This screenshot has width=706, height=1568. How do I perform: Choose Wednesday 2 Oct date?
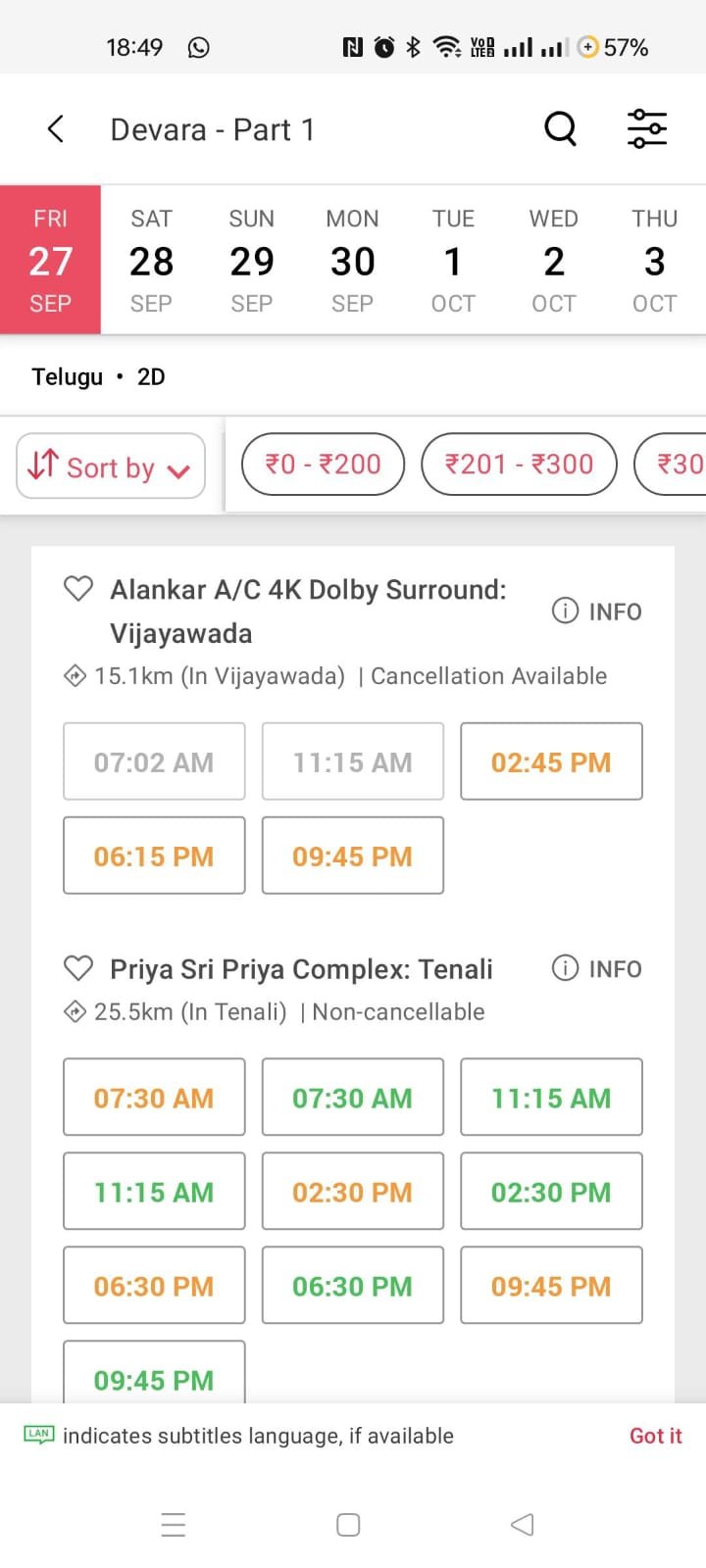(554, 261)
